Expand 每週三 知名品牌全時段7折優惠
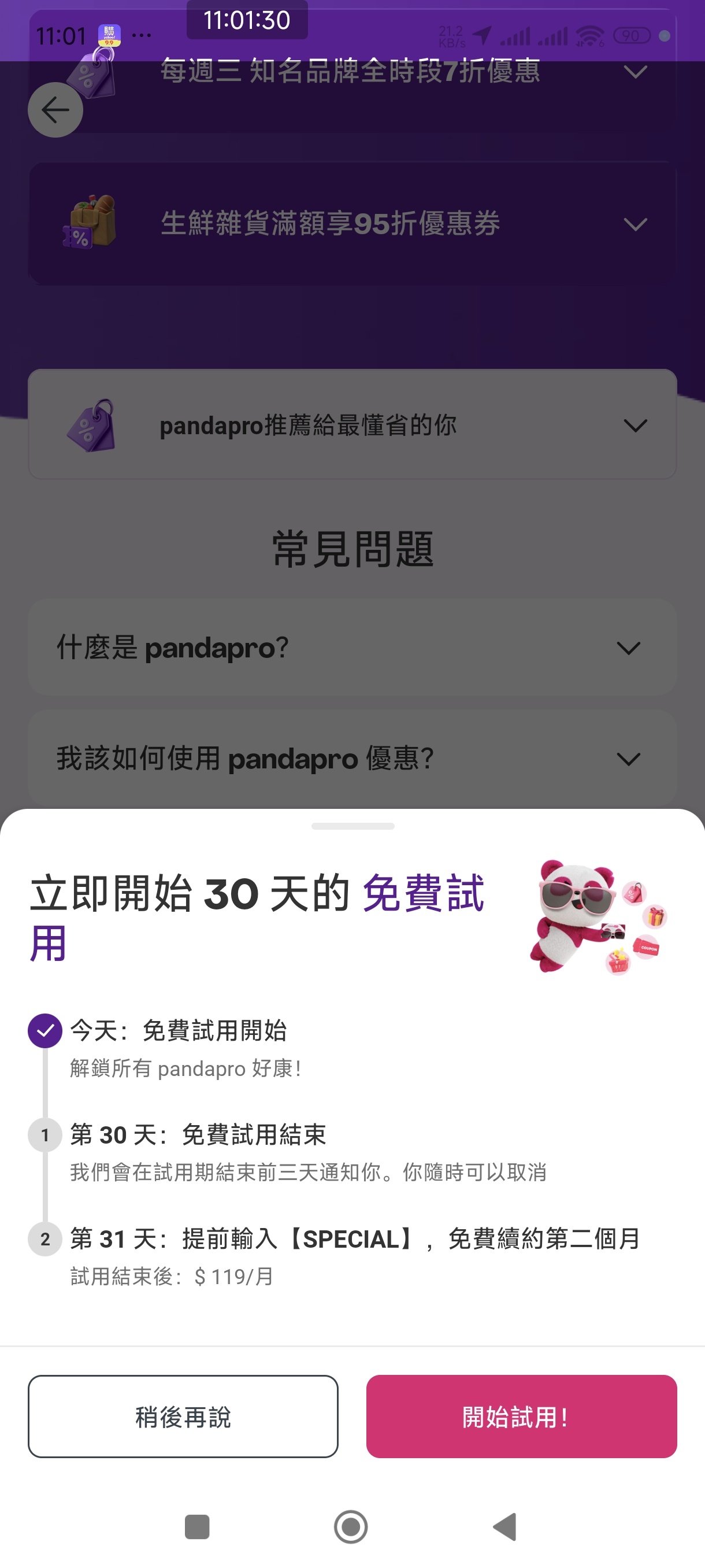The width and height of the screenshot is (705, 1568). [635, 72]
